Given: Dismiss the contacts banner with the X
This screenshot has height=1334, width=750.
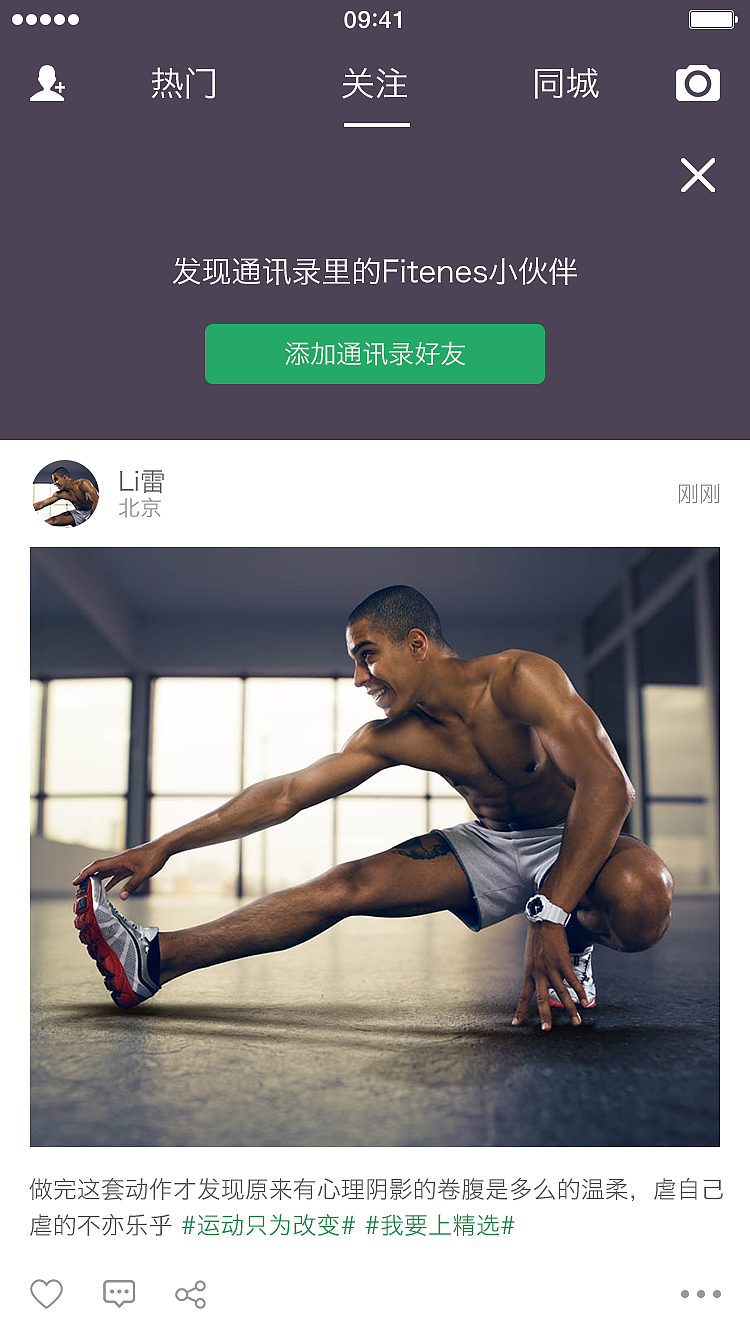Looking at the screenshot, I should tap(697, 174).
